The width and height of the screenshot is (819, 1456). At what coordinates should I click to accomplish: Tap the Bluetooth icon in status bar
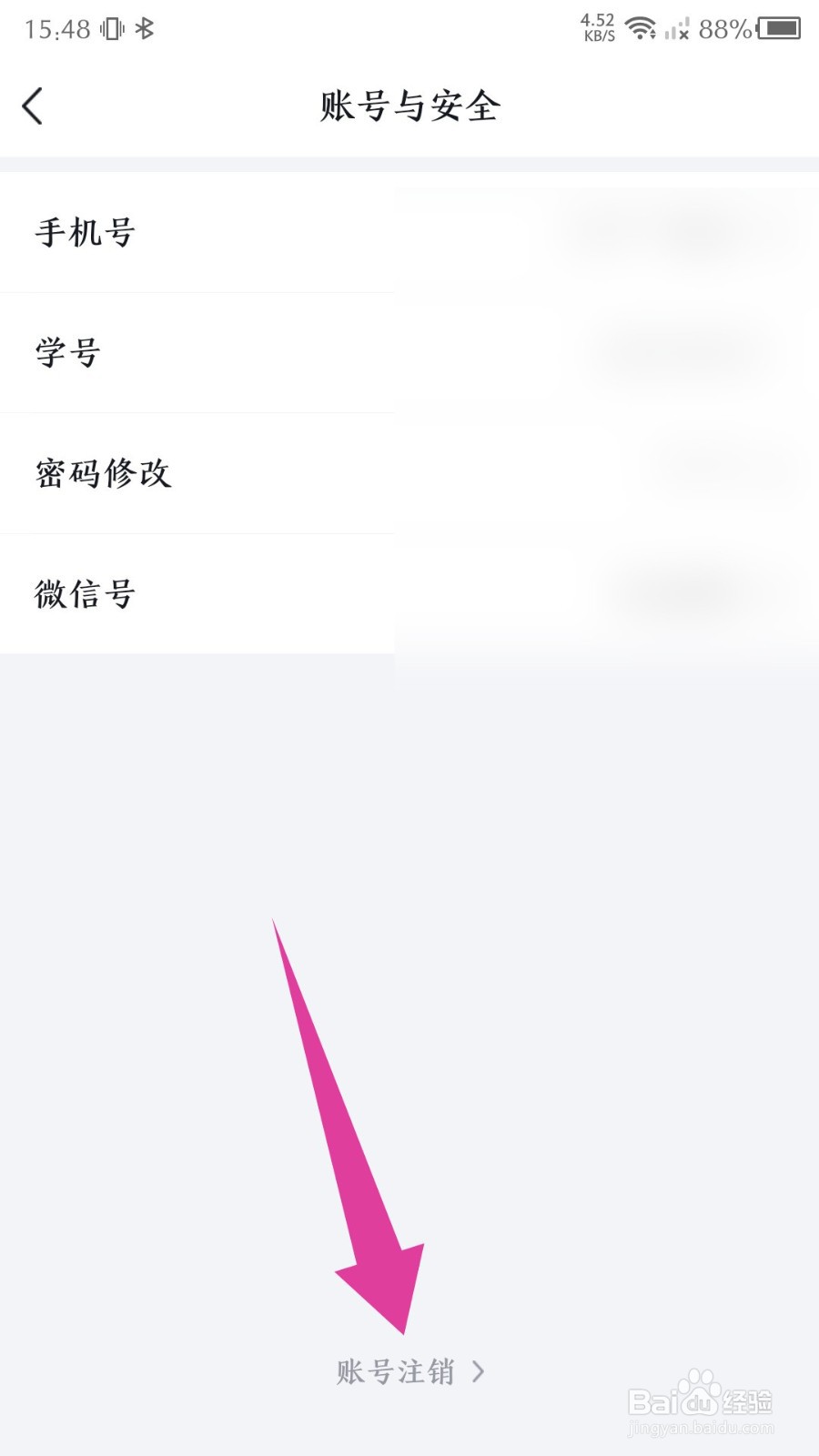click(146, 27)
